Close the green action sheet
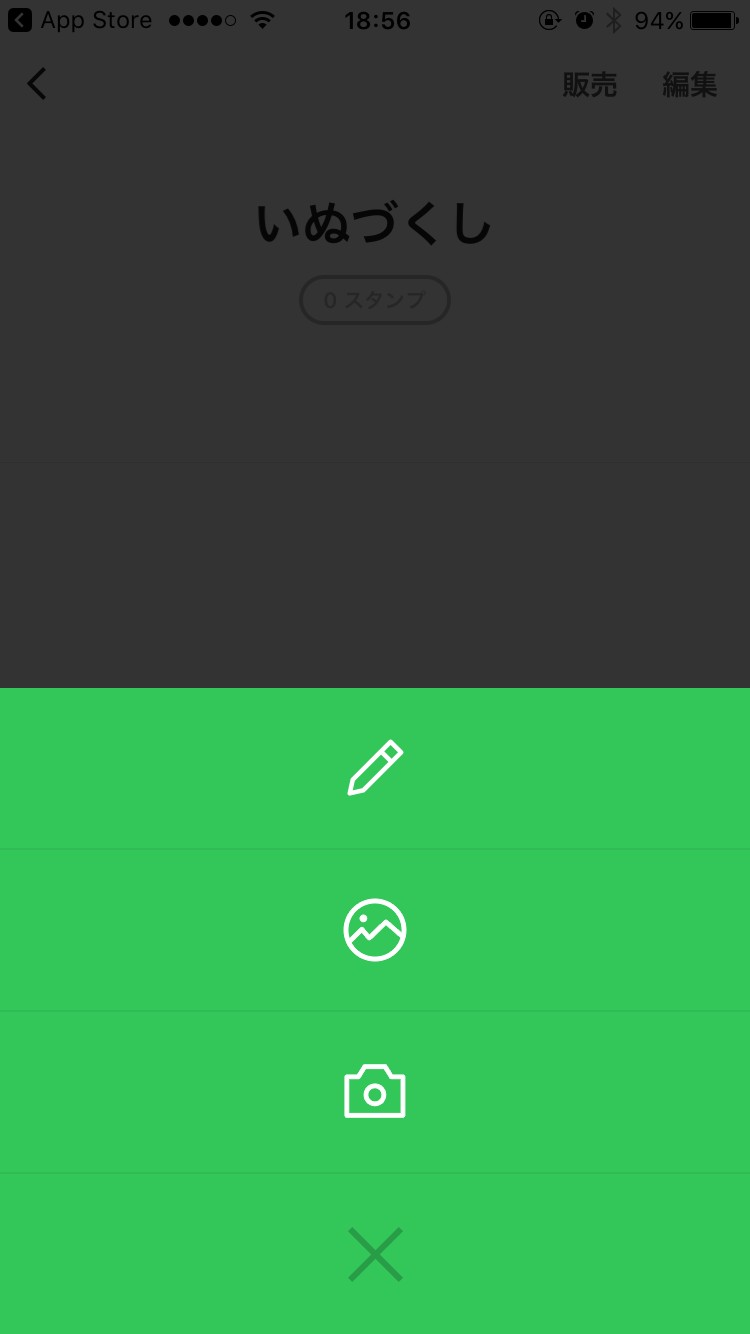This screenshot has height=1334, width=750. (375, 1254)
